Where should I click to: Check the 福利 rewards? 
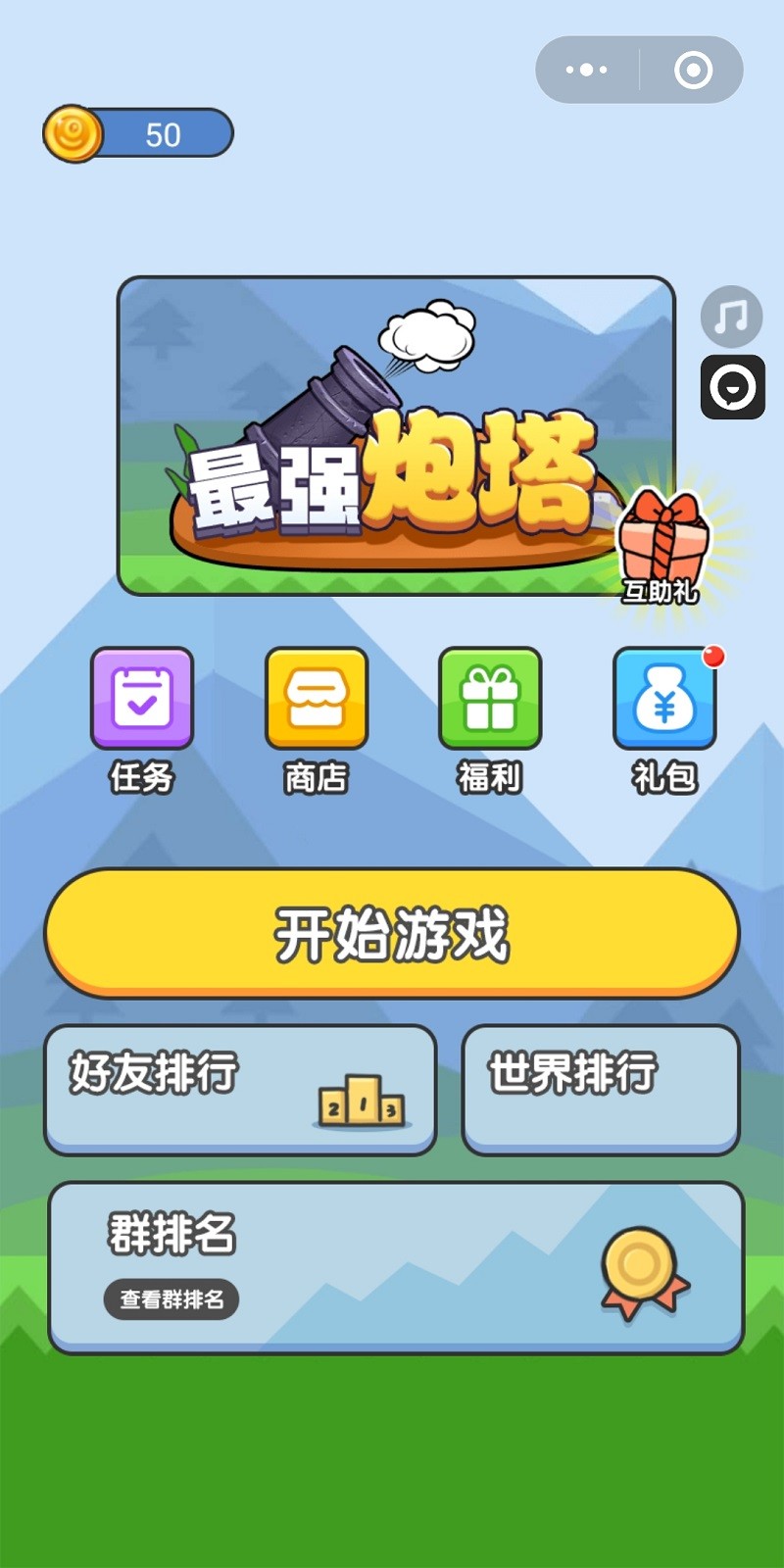tap(489, 700)
